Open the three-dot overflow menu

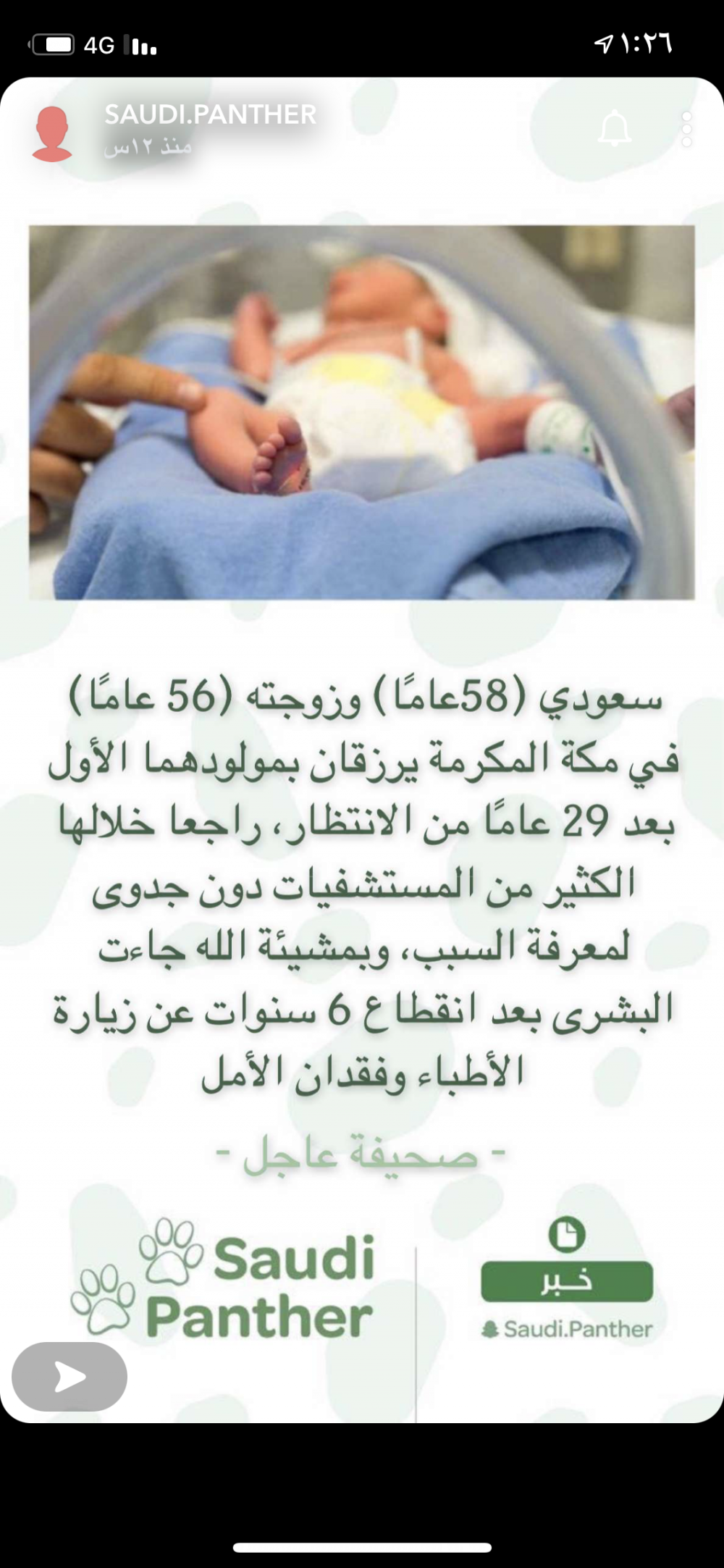point(686,130)
